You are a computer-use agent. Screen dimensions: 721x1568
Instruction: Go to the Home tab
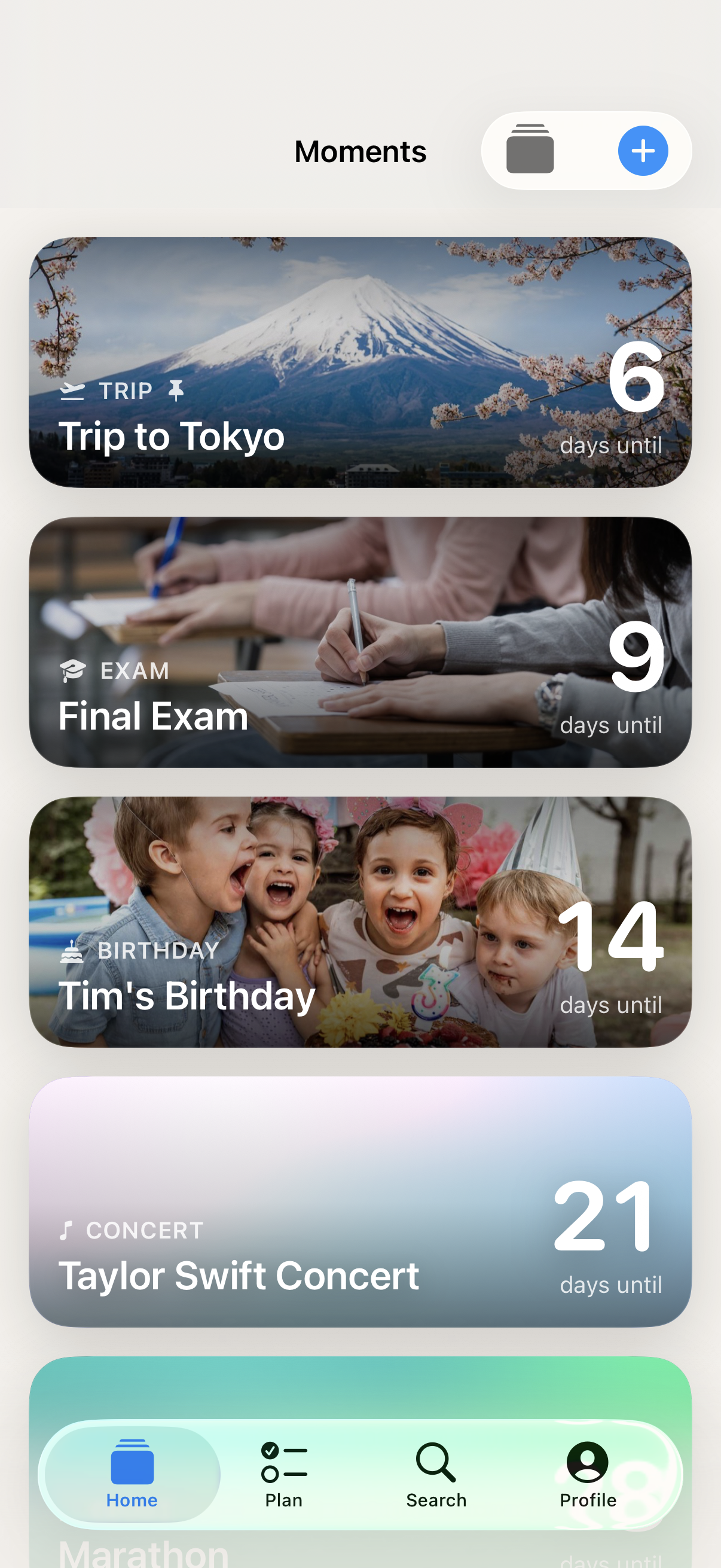(132, 1474)
